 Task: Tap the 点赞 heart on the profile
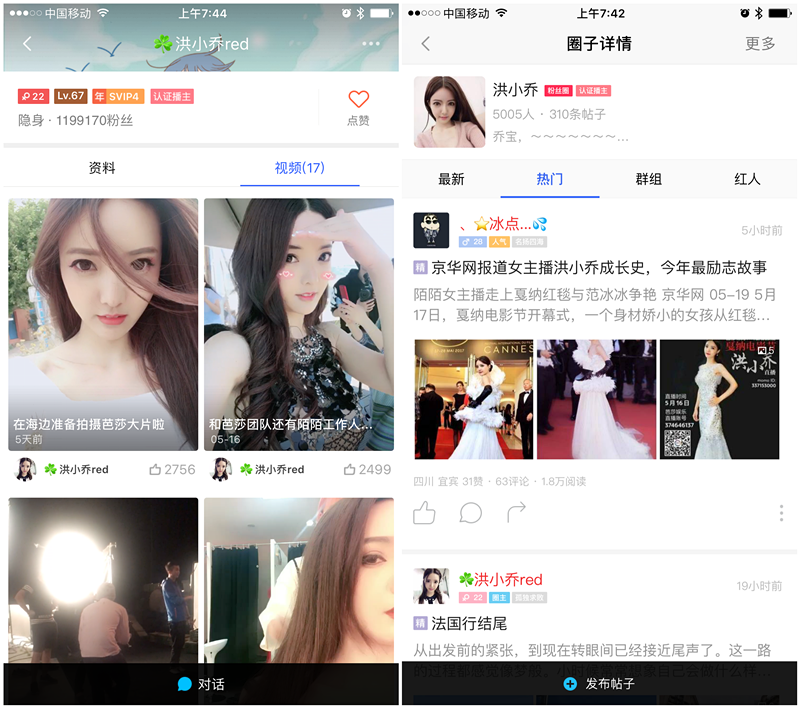[358, 105]
